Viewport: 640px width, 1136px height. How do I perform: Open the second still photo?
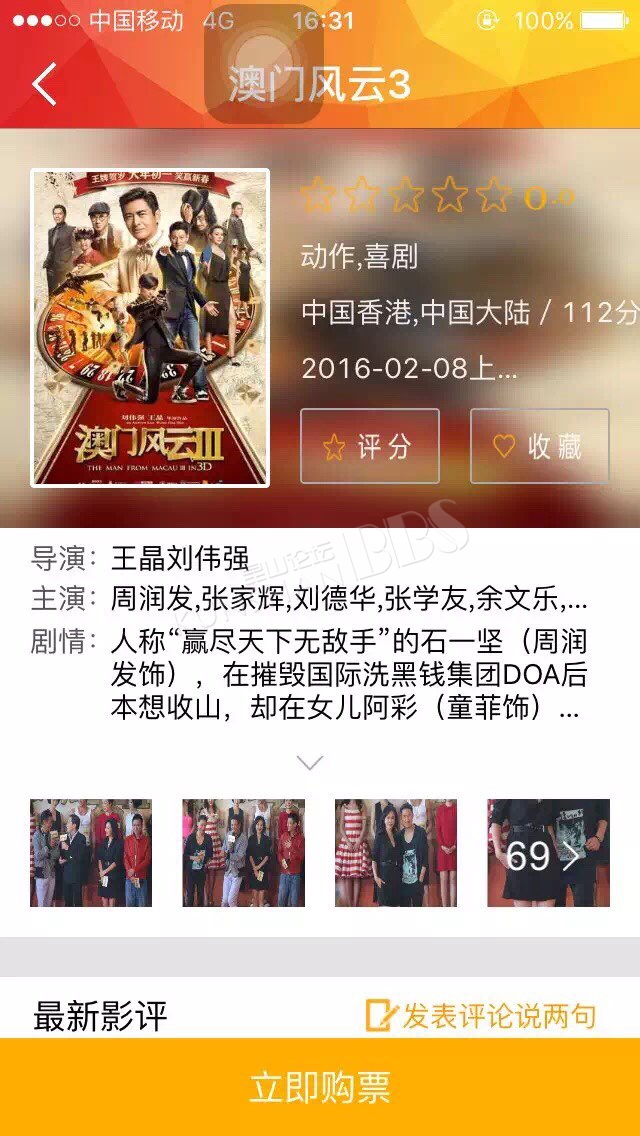coord(244,853)
